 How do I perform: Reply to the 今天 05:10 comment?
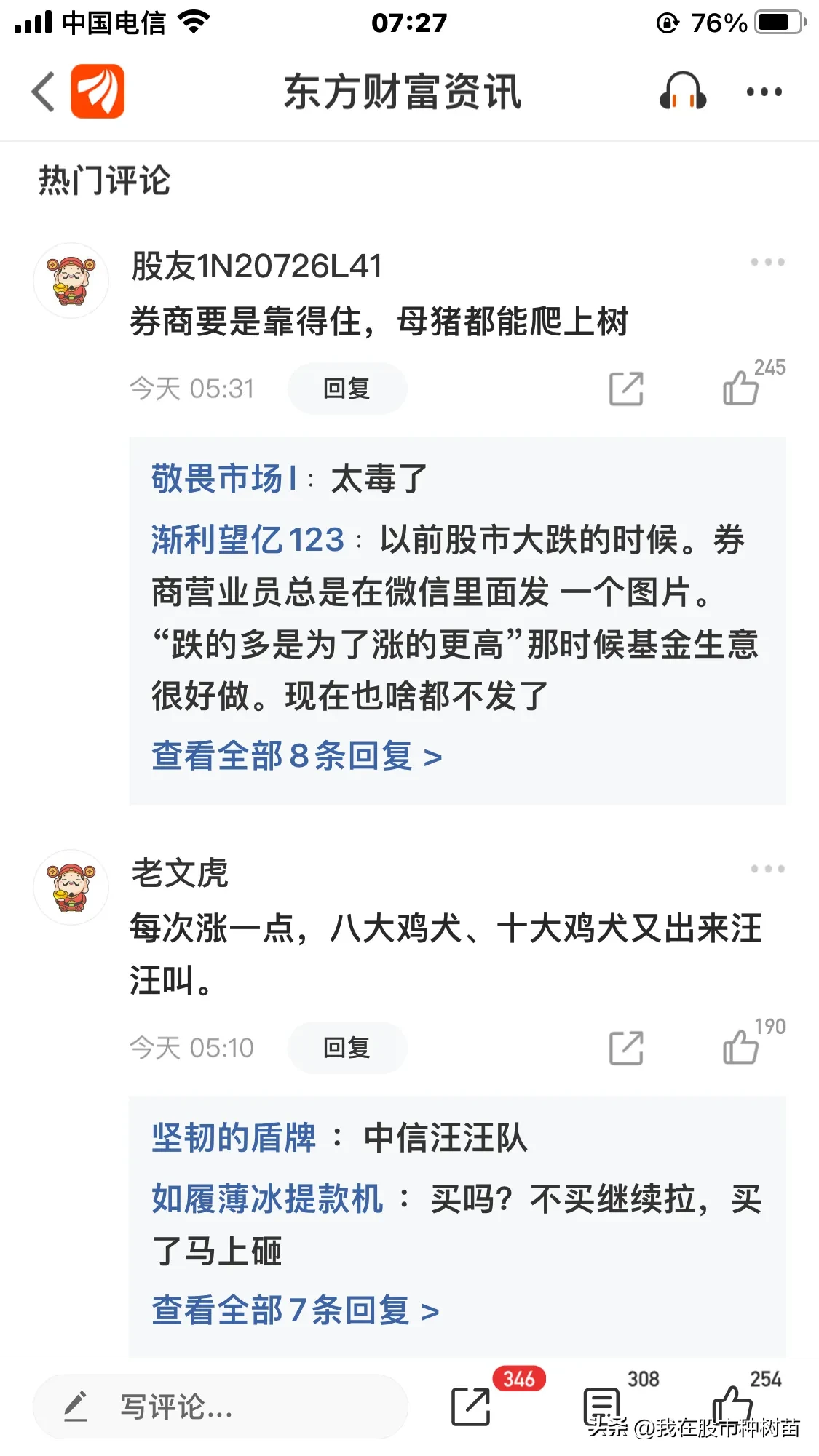[x=347, y=1048]
